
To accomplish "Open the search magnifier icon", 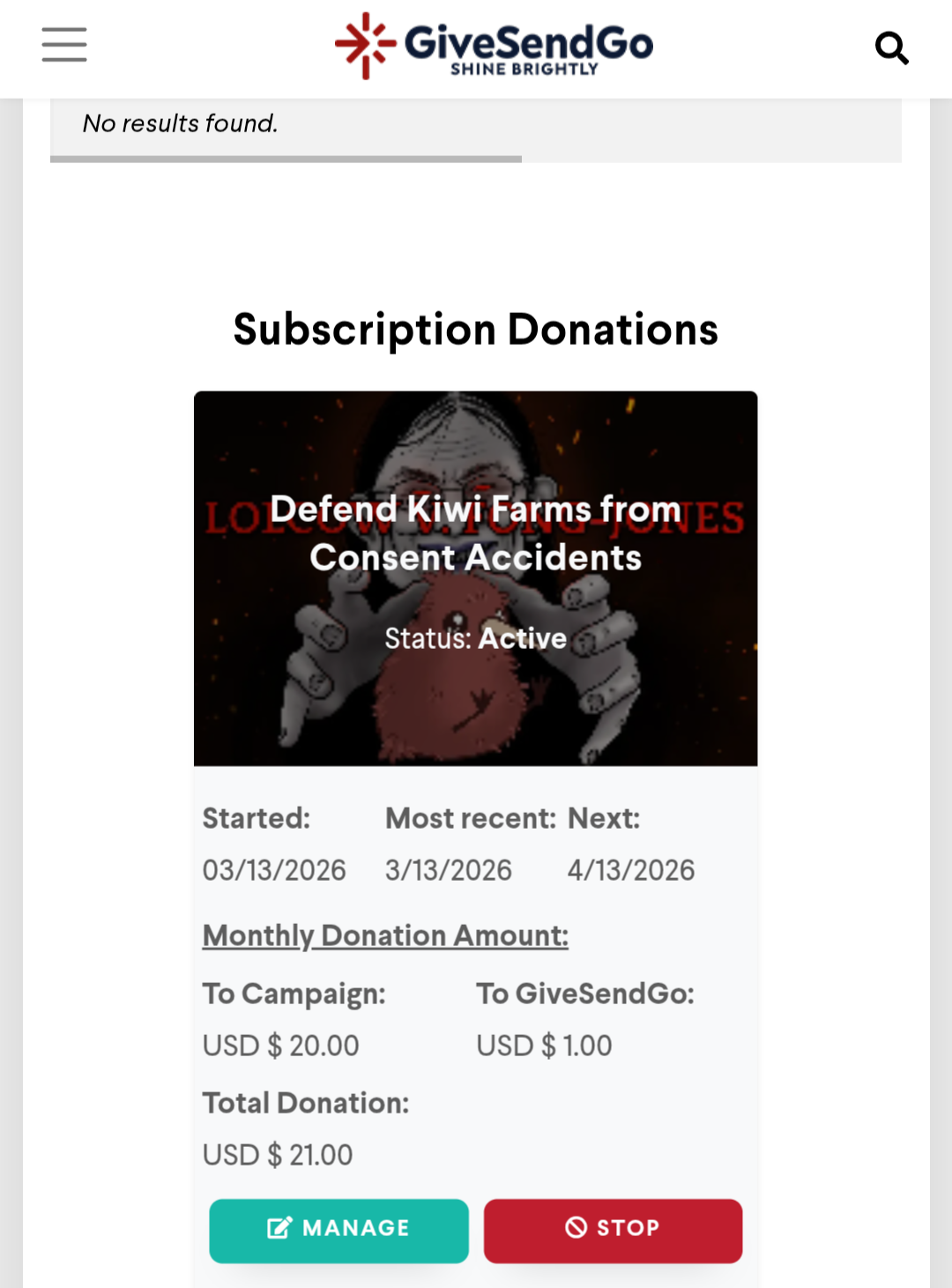I will pyautogui.click(x=891, y=48).
